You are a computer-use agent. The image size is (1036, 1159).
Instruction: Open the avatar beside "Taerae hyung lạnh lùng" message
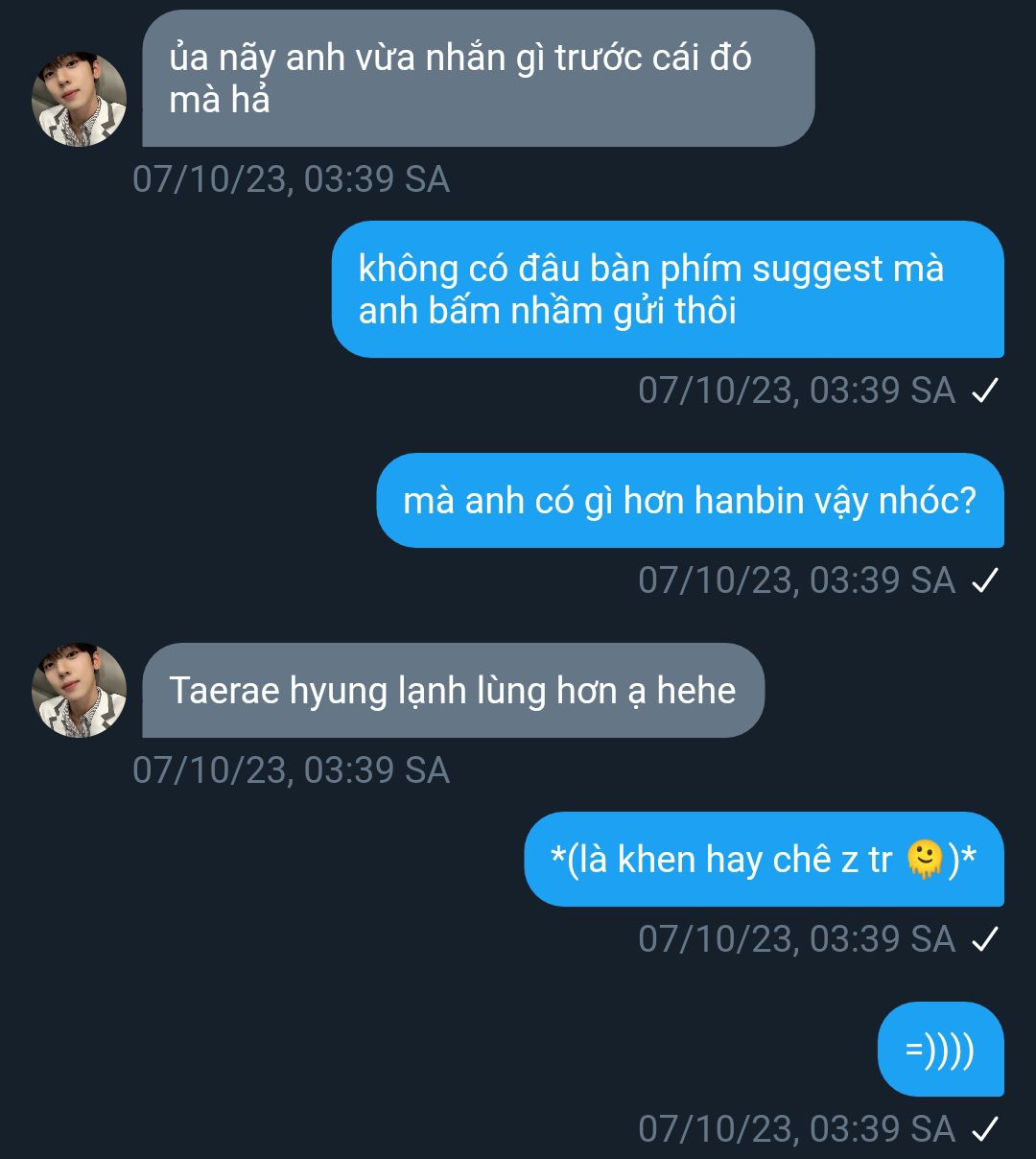point(80,691)
